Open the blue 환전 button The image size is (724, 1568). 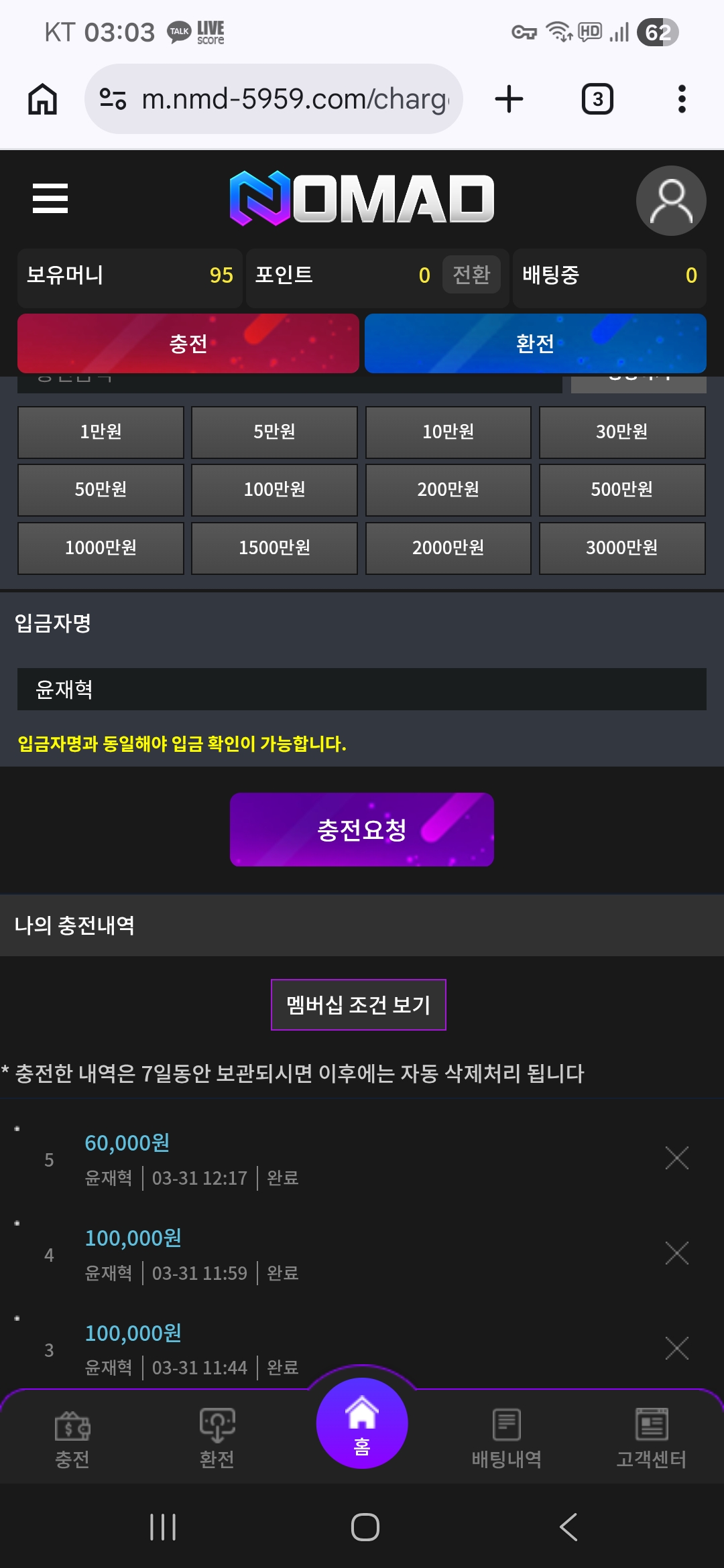[x=535, y=344]
